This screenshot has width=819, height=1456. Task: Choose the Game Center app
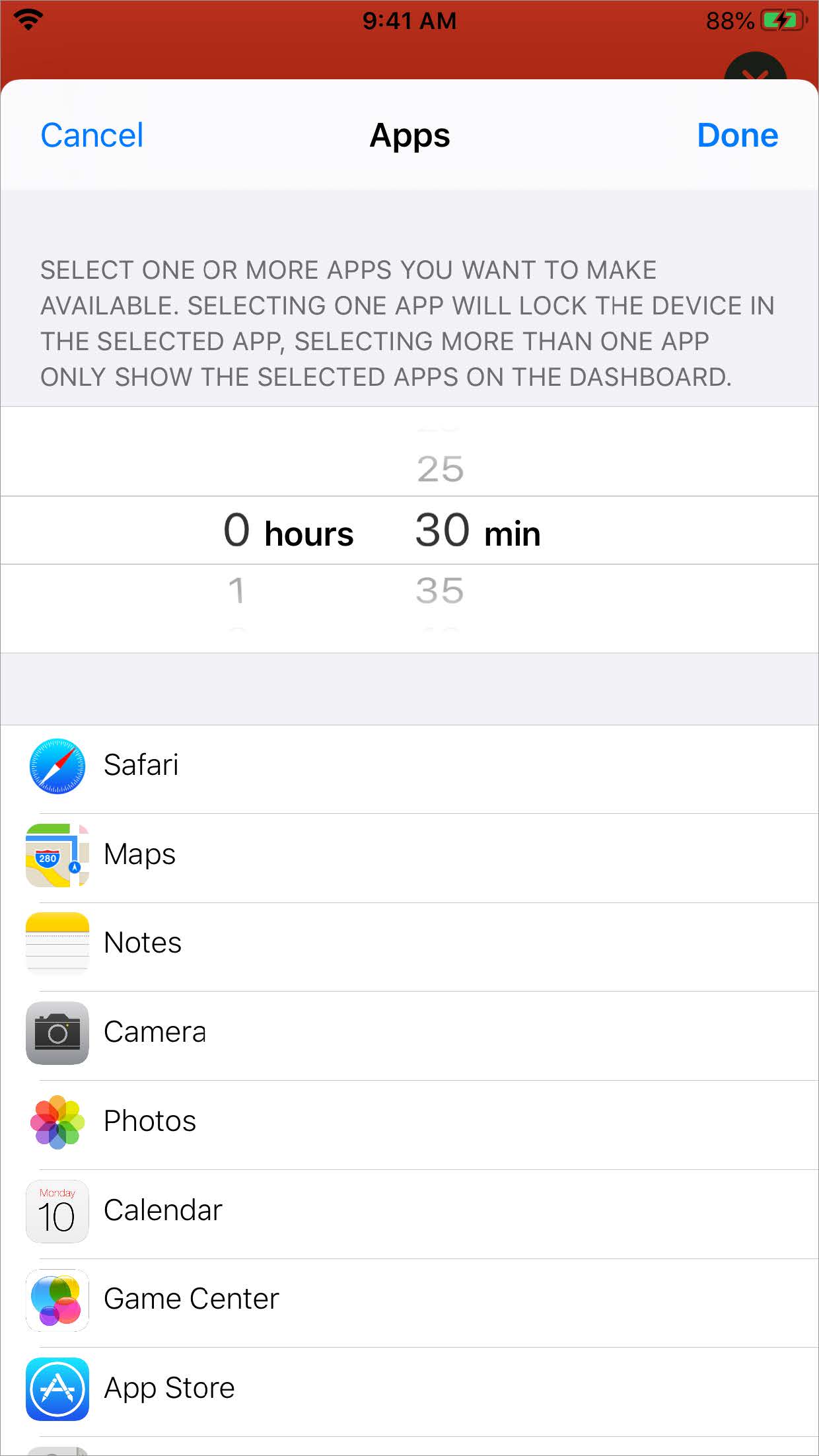point(191,1299)
